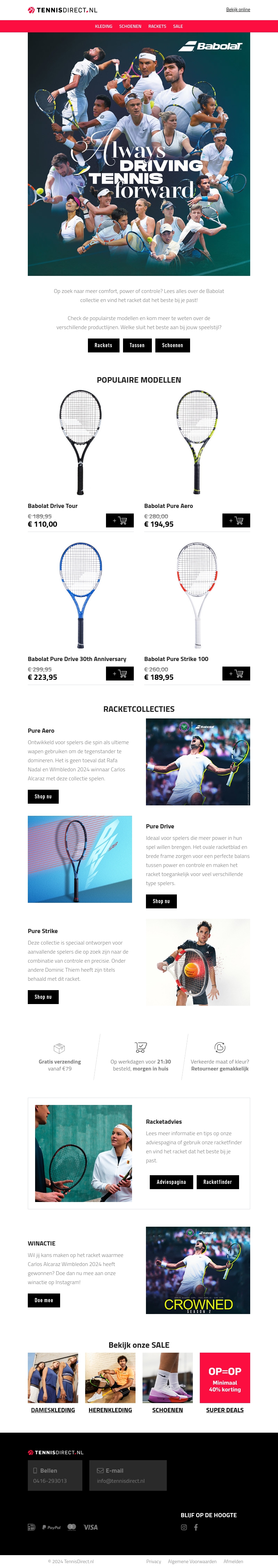This screenshot has height=1568, width=278.
Task: Go to the SCHOENEN section
Action: coord(130,27)
